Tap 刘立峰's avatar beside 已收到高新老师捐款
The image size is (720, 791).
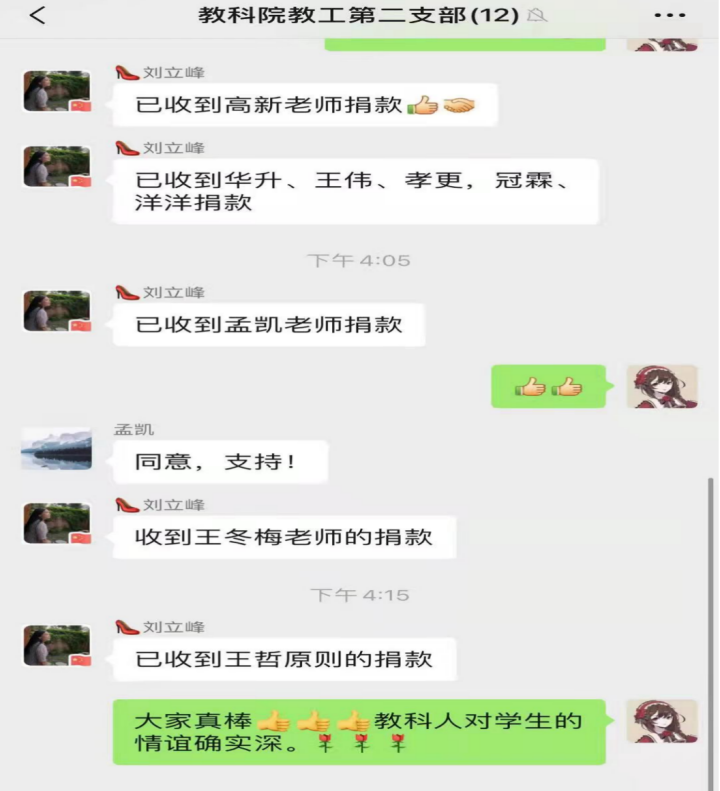pyautogui.click(x=57, y=91)
